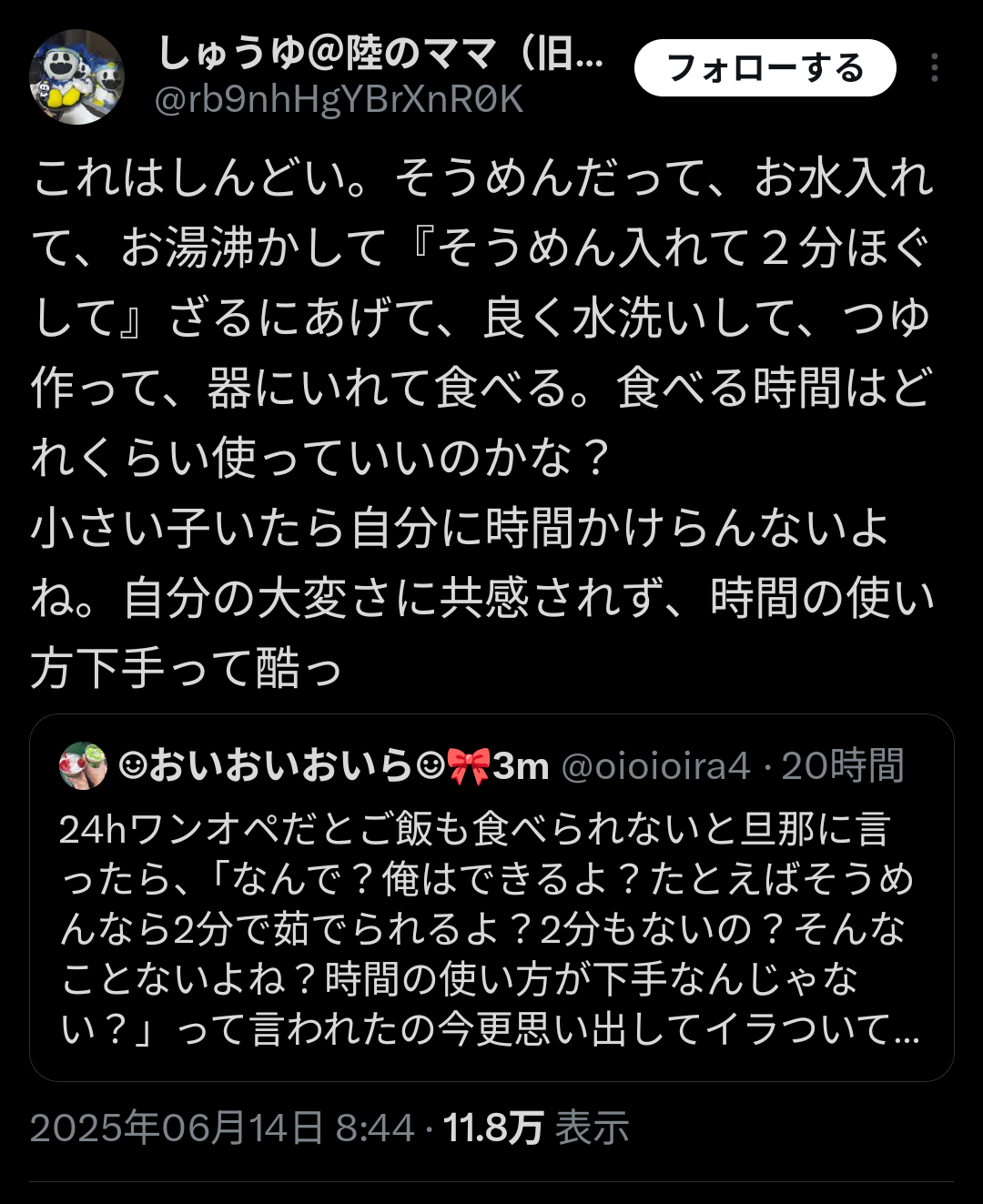The width and height of the screenshot is (983, 1204).
Task: Open the three-dot overflow menu
Action: tap(935, 68)
